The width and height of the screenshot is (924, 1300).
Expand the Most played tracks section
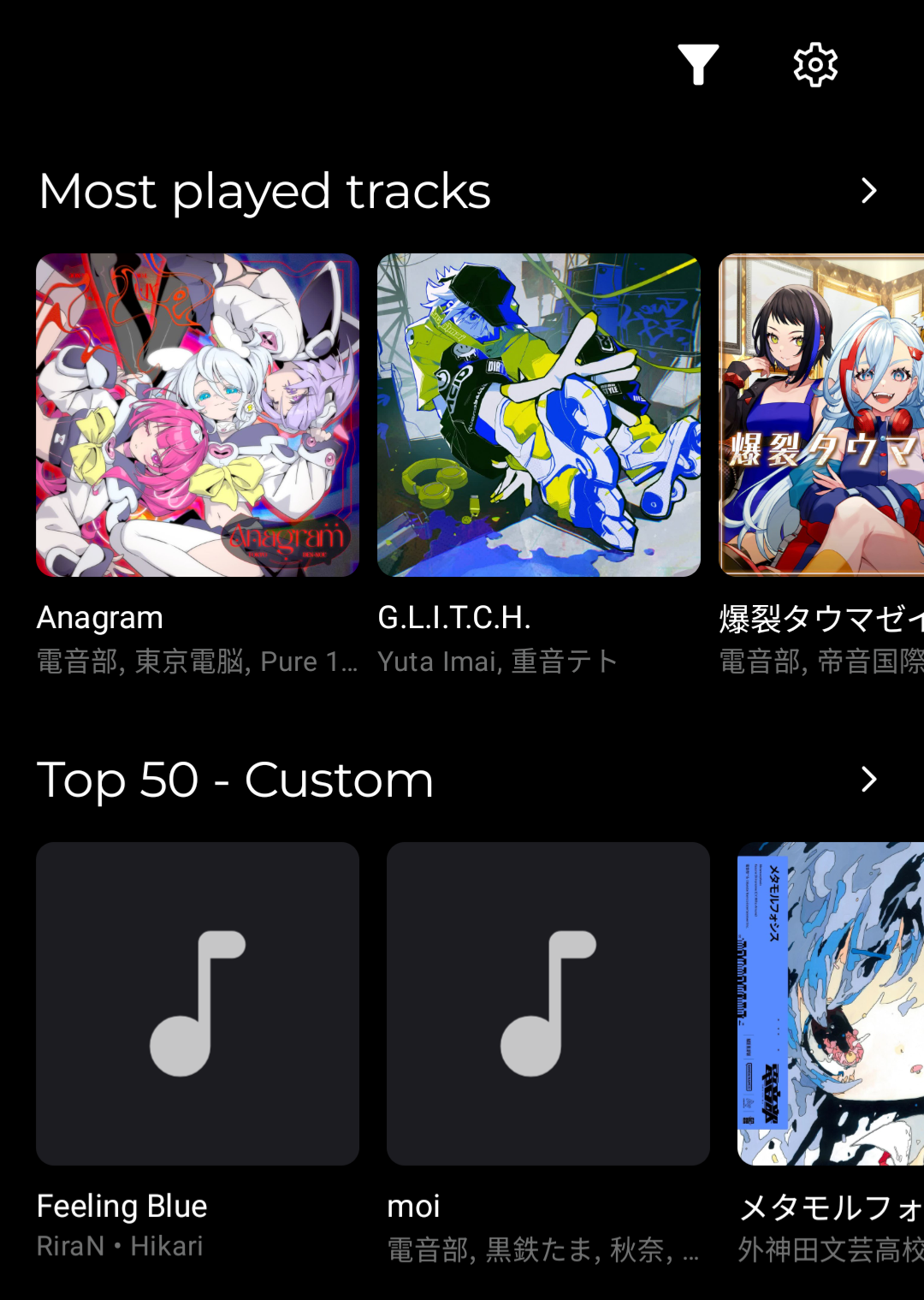868,191
